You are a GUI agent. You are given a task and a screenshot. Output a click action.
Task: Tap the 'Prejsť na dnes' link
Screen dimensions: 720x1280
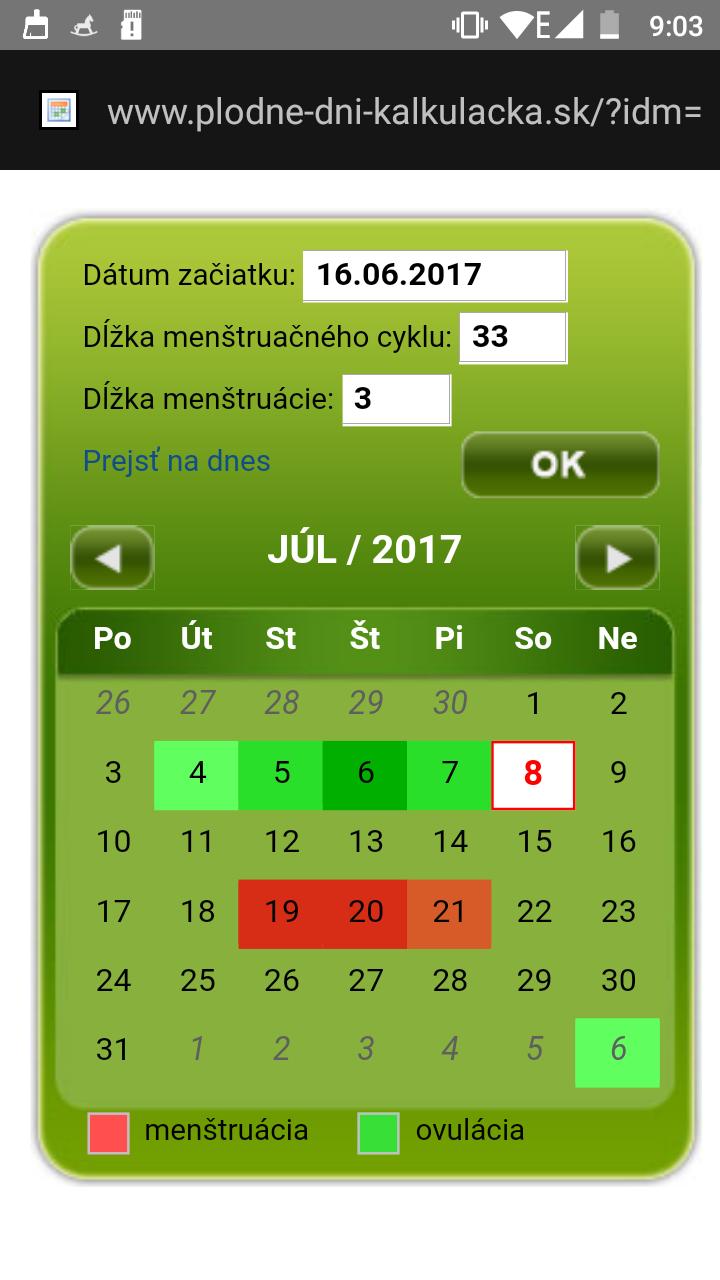click(x=177, y=461)
